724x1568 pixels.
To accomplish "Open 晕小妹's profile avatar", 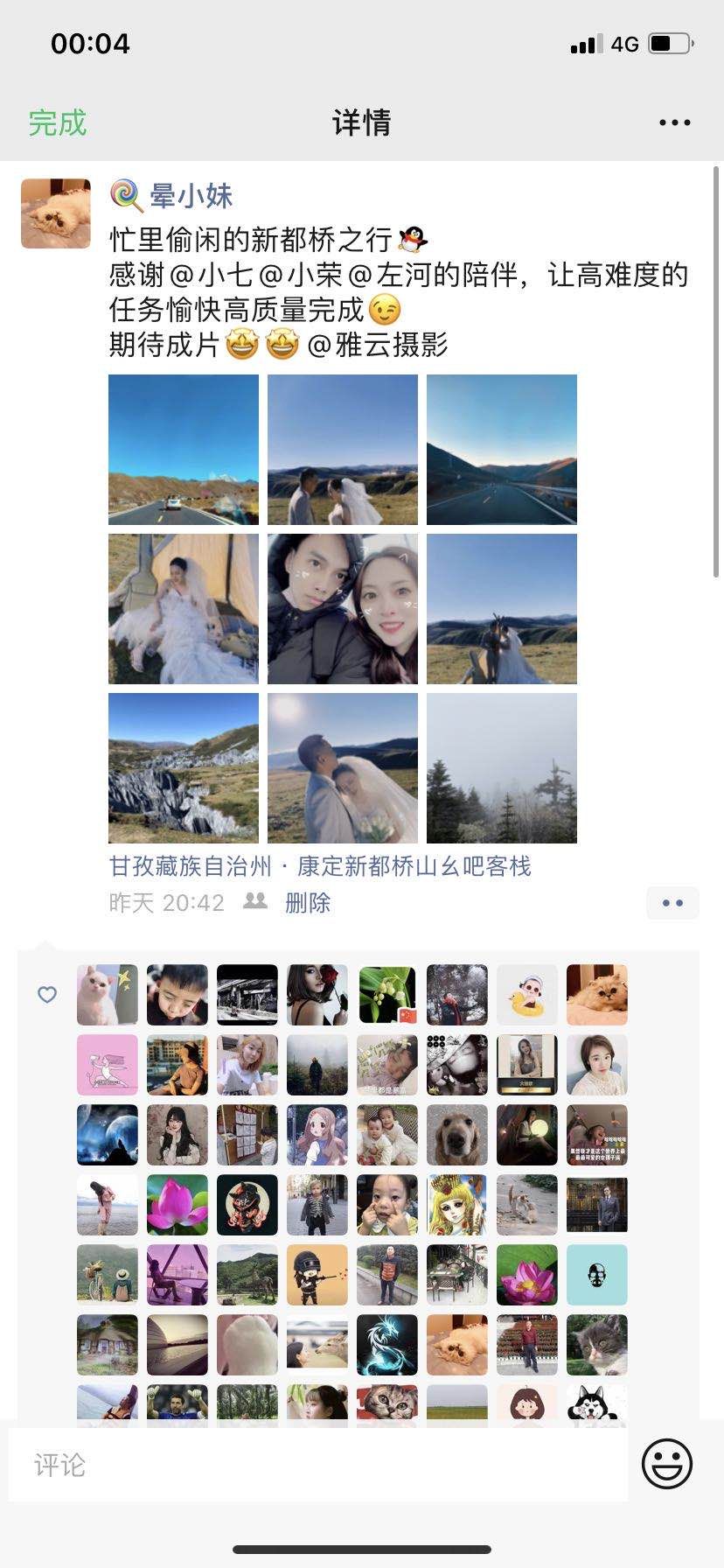I will point(56,213).
